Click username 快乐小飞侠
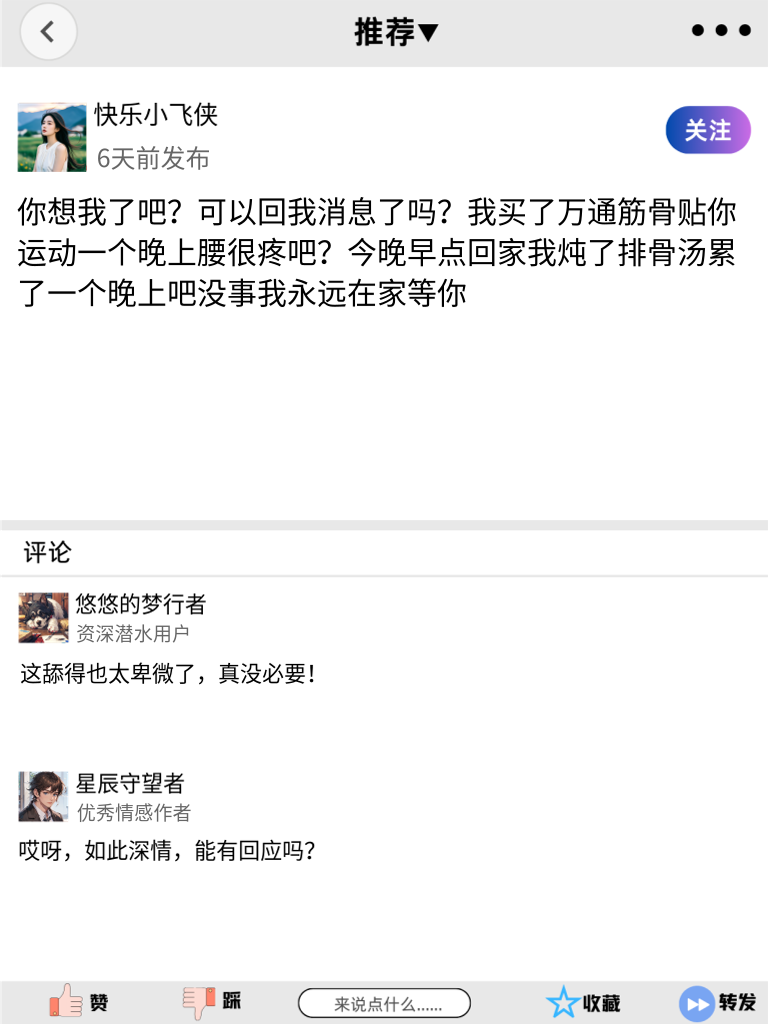Screen dimensions: 768x1024 click(156, 115)
